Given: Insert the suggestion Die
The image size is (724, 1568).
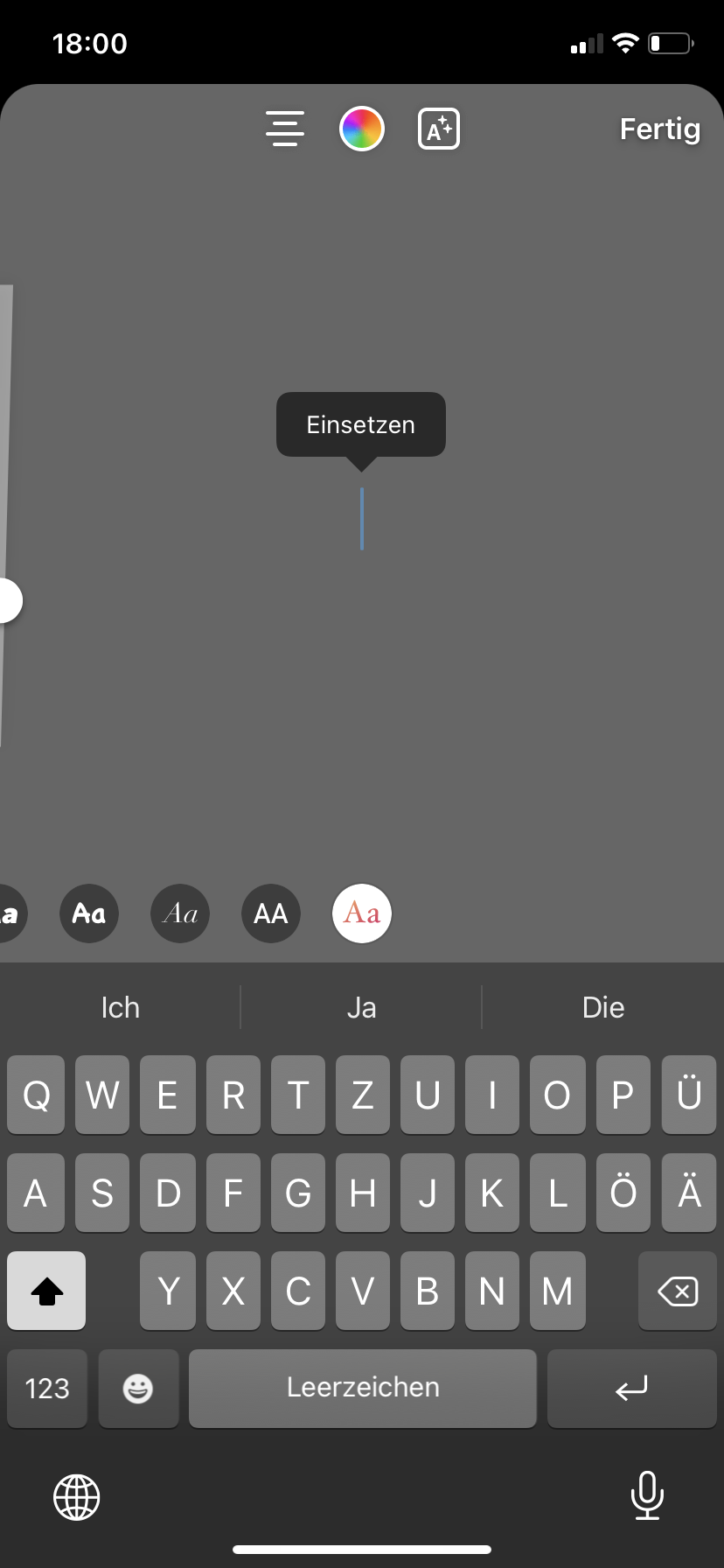Looking at the screenshot, I should 603,1007.
